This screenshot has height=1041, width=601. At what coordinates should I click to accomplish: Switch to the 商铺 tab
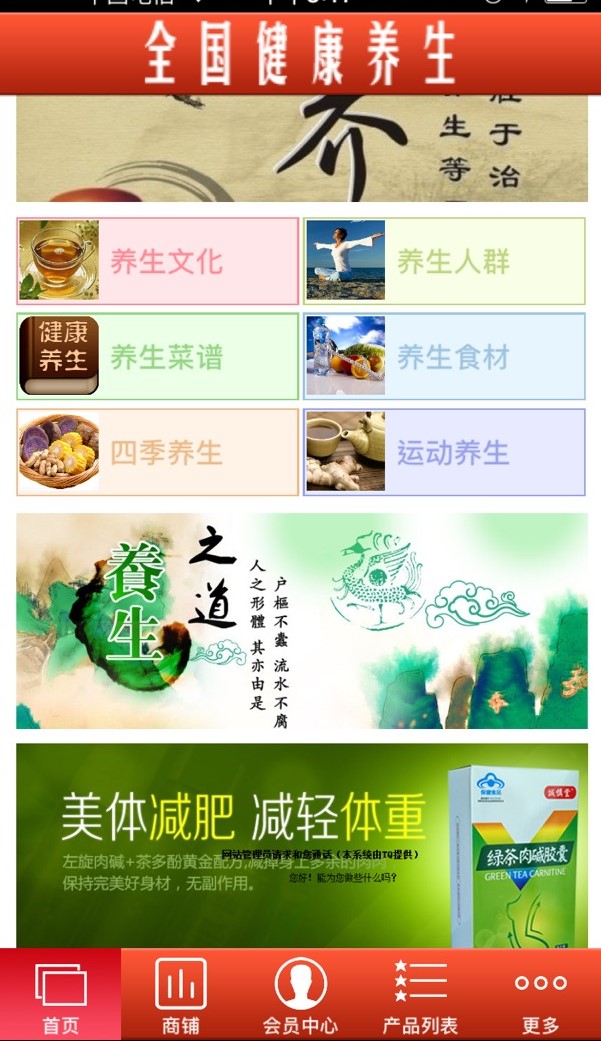tap(181, 995)
